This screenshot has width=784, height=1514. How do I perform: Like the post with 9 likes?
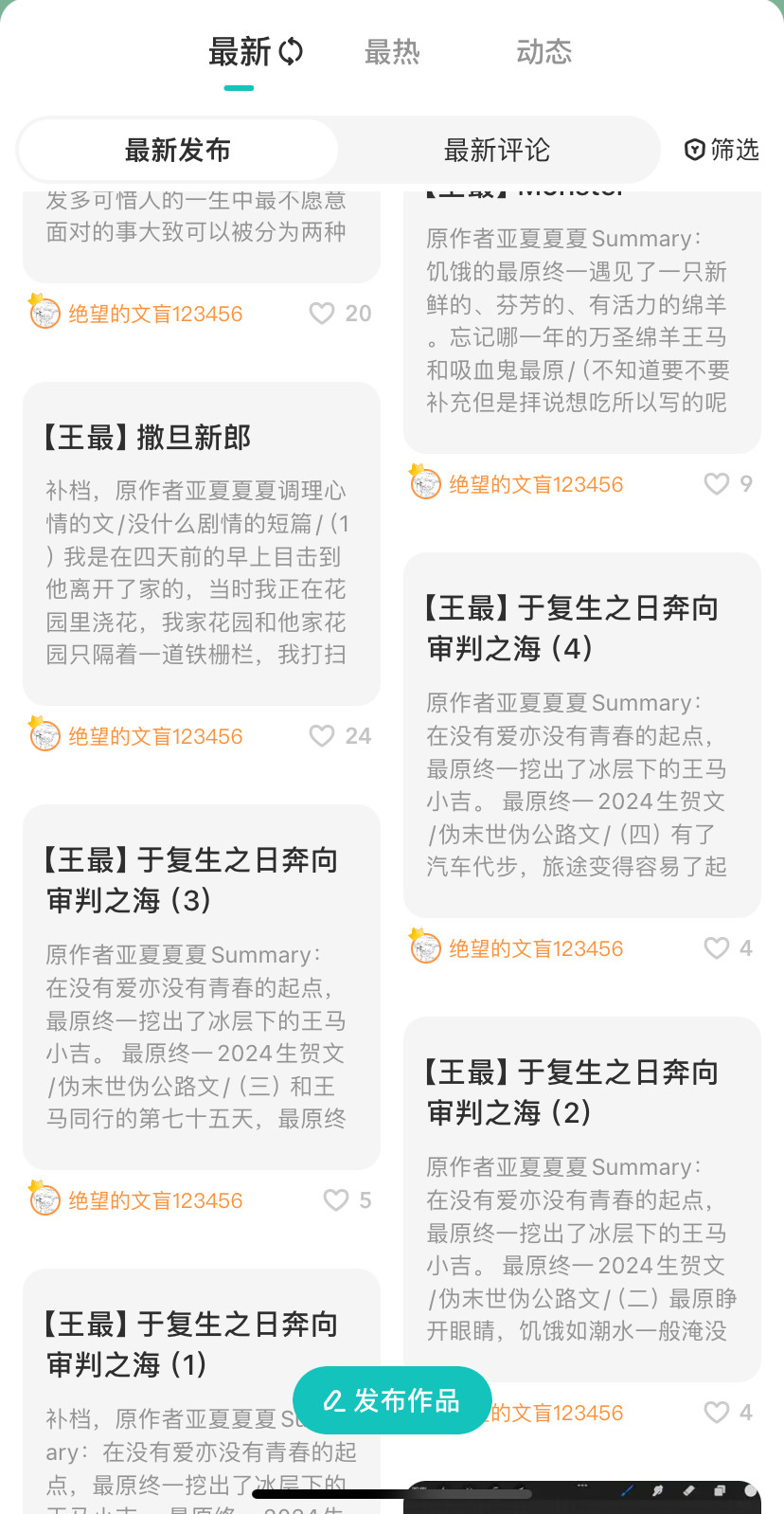[717, 484]
